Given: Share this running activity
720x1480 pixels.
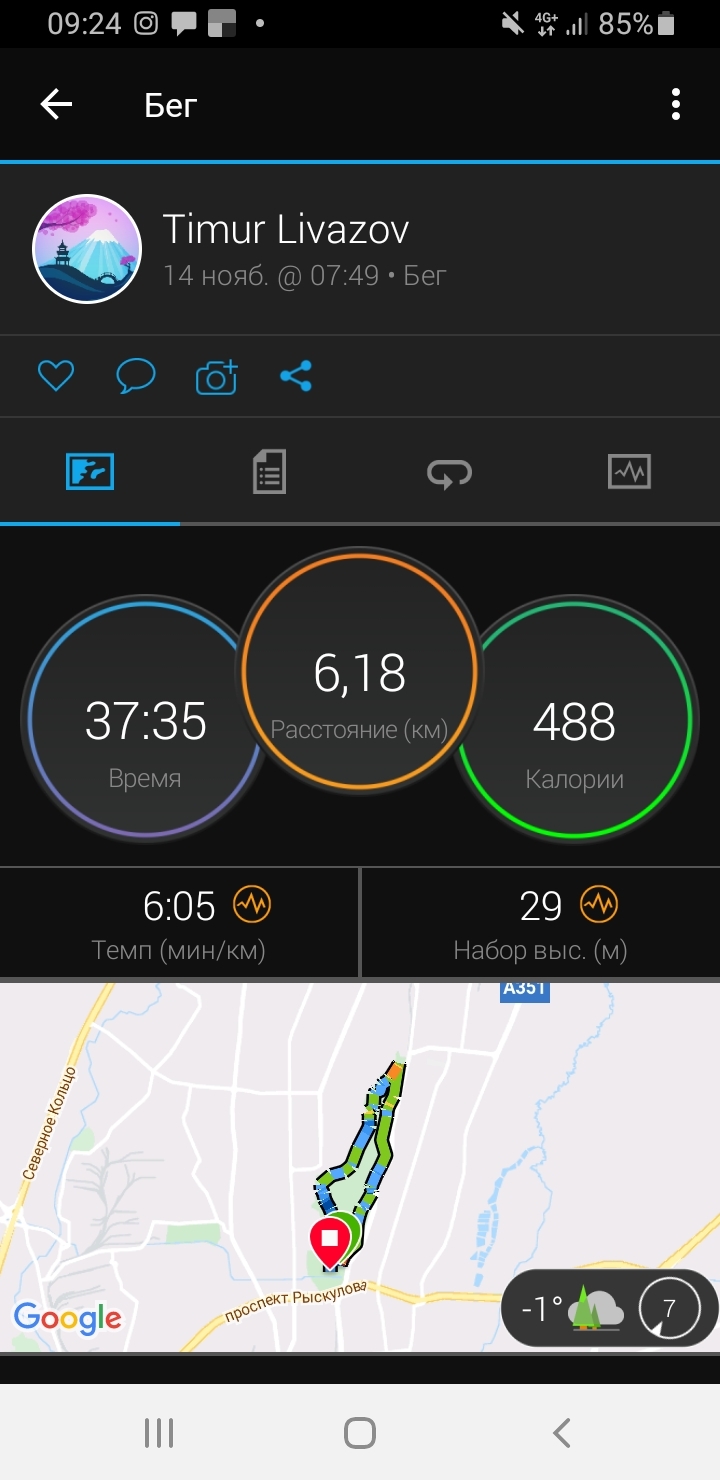Looking at the screenshot, I should coord(296,376).
